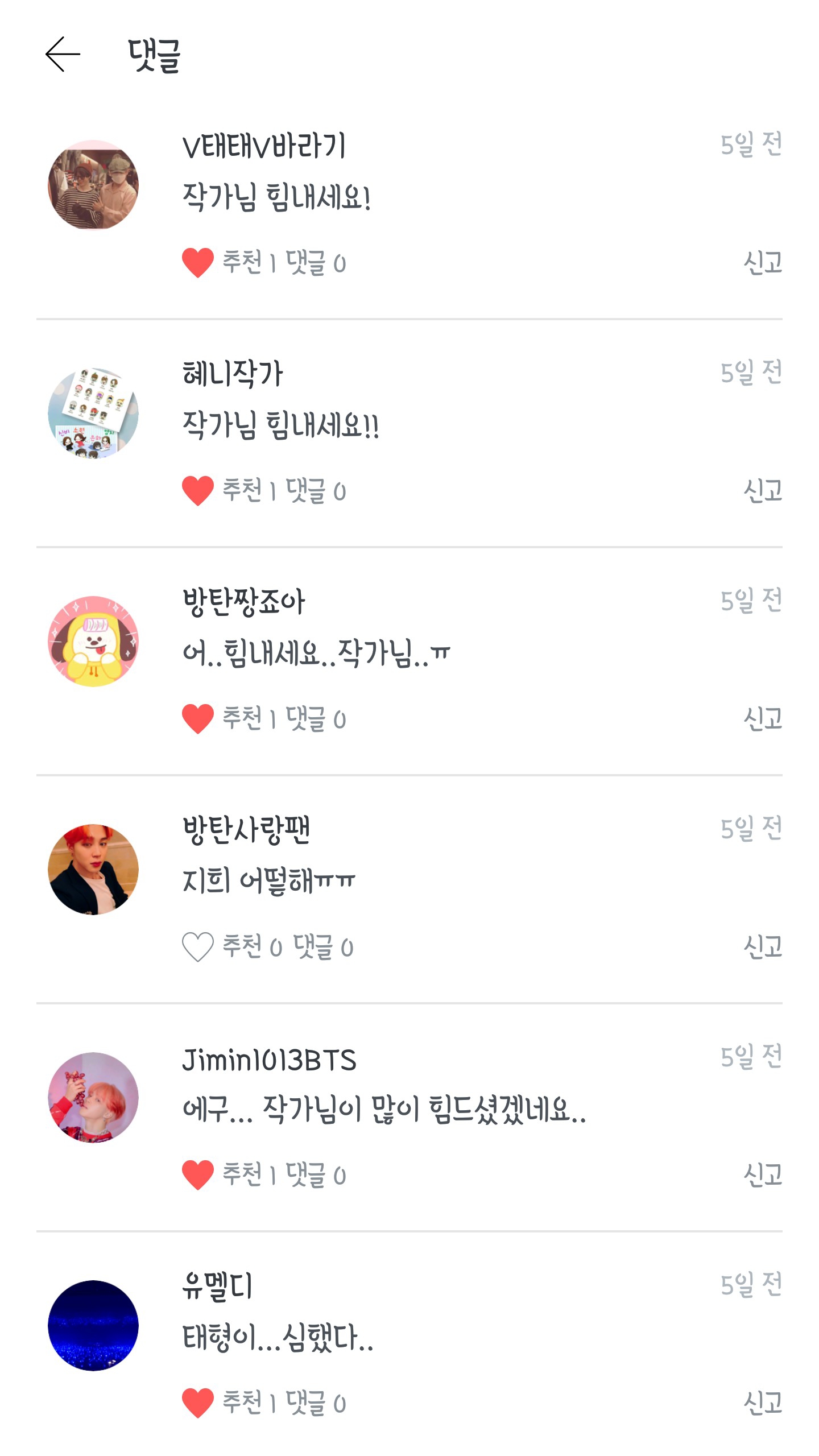This screenshot has width=819, height=1456.
Task: Unlike V태태V바라기's comment via the heart
Action: (x=197, y=263)
